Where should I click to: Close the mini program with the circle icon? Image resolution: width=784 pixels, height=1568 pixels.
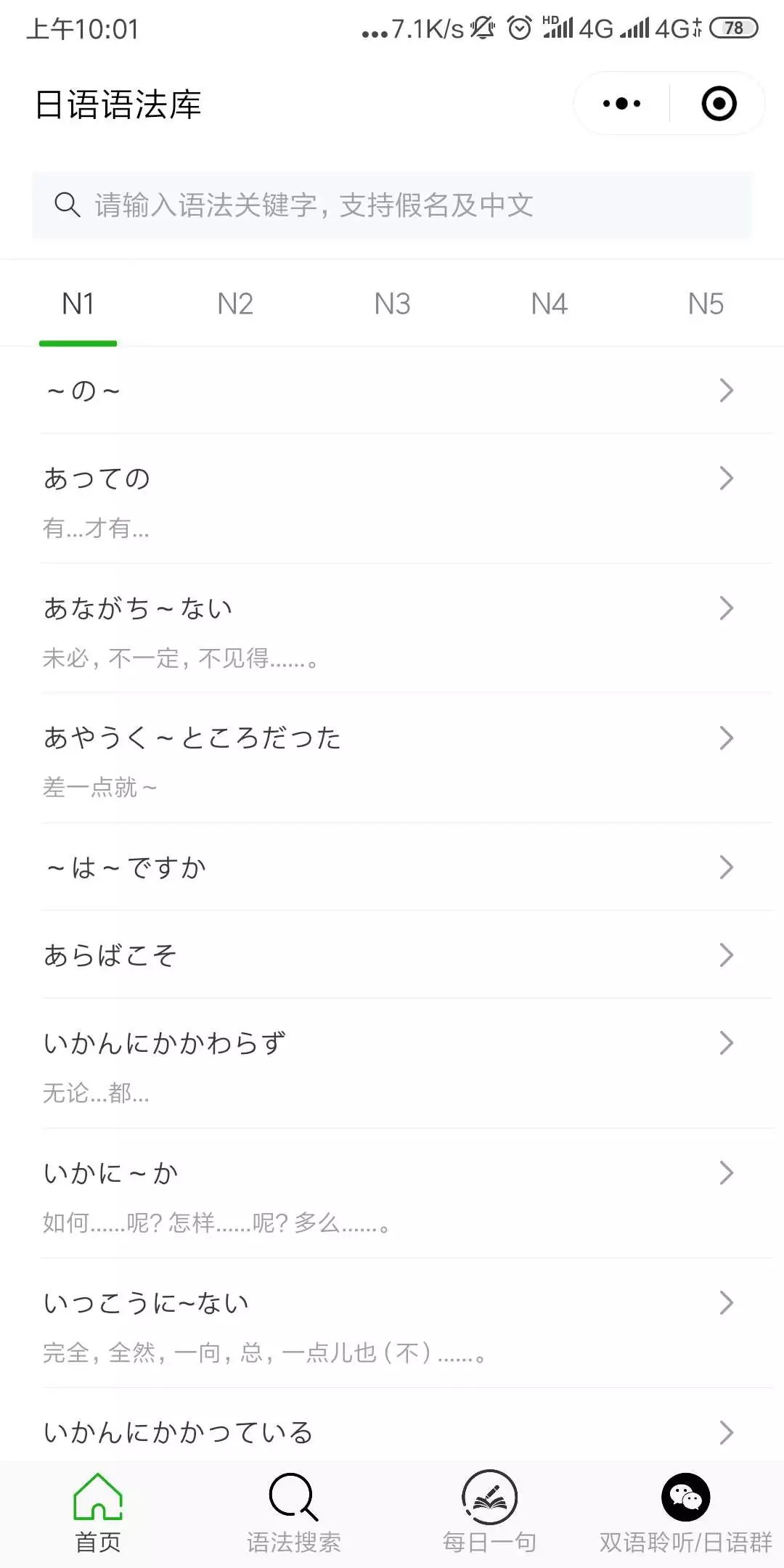(719, 104)
